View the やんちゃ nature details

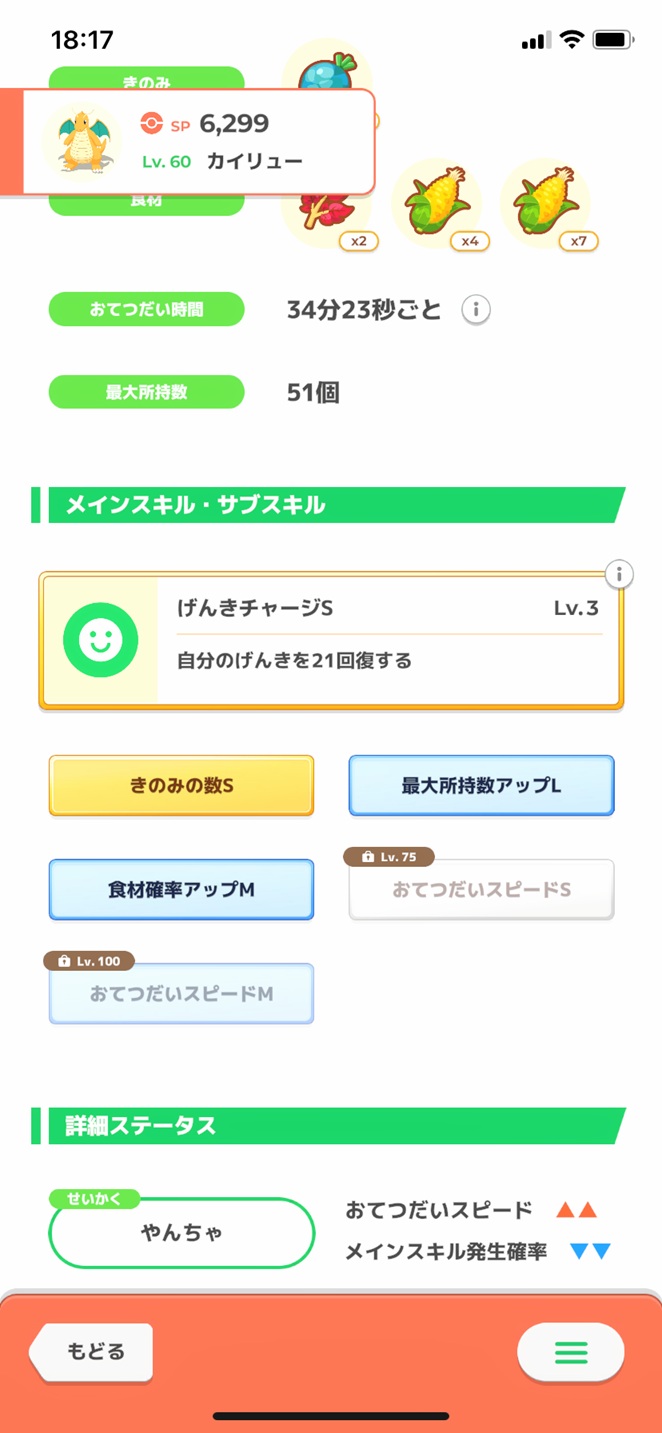[181, 1233]
